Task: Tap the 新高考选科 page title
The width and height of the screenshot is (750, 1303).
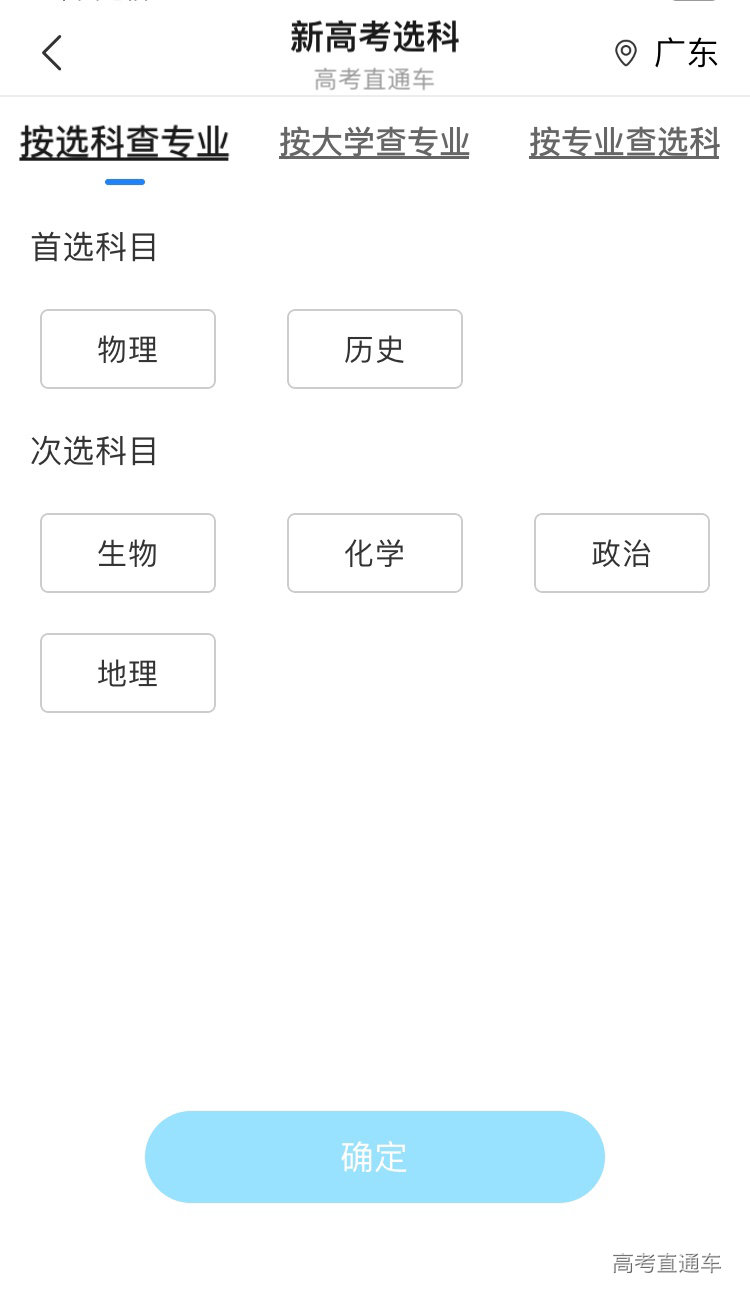Action: (374, 38)
